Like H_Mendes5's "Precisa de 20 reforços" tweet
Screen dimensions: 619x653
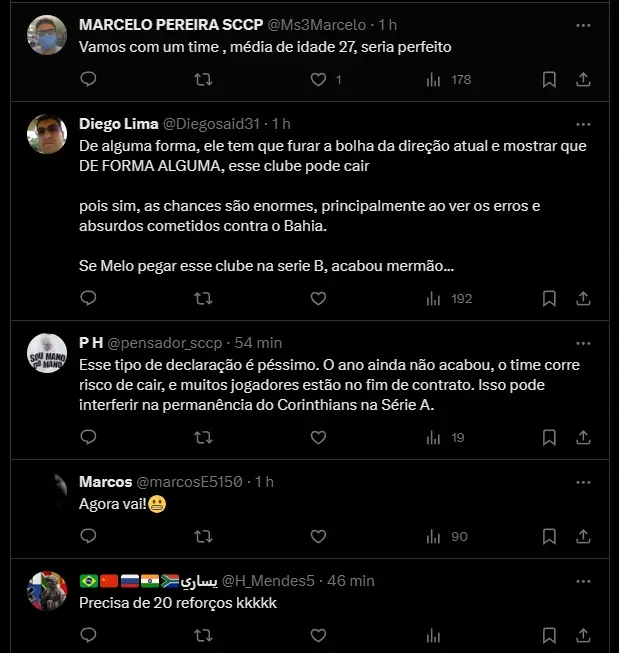tap(318, 635)
